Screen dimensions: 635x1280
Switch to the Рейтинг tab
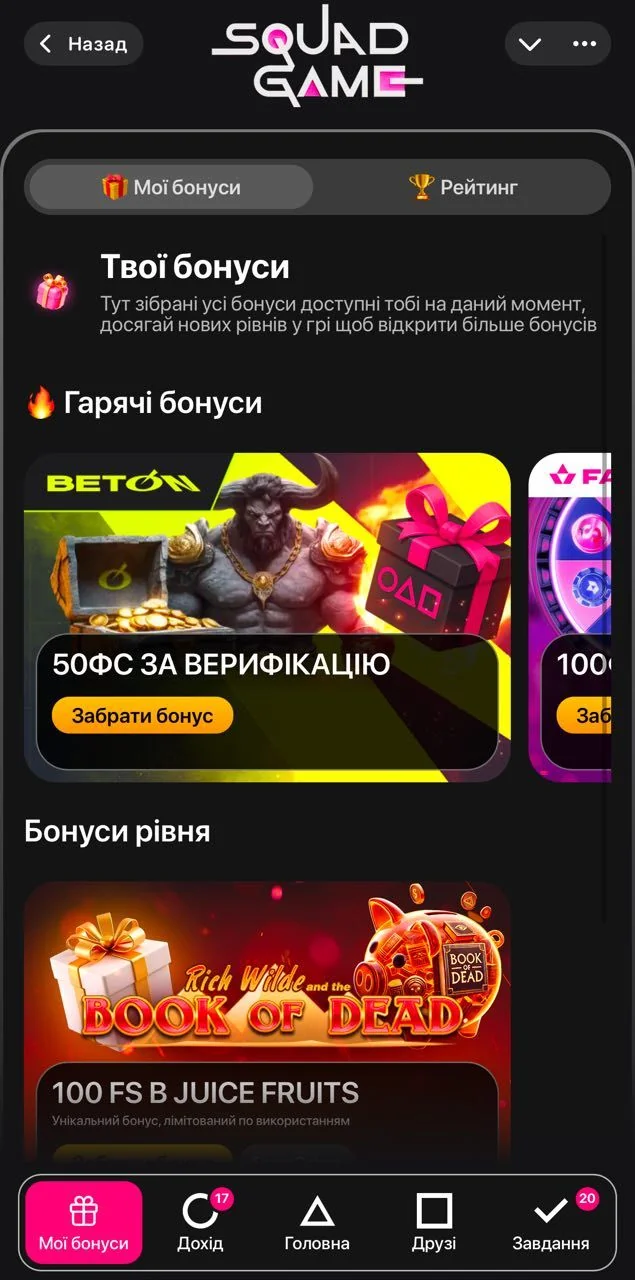(x=463, y=187)
